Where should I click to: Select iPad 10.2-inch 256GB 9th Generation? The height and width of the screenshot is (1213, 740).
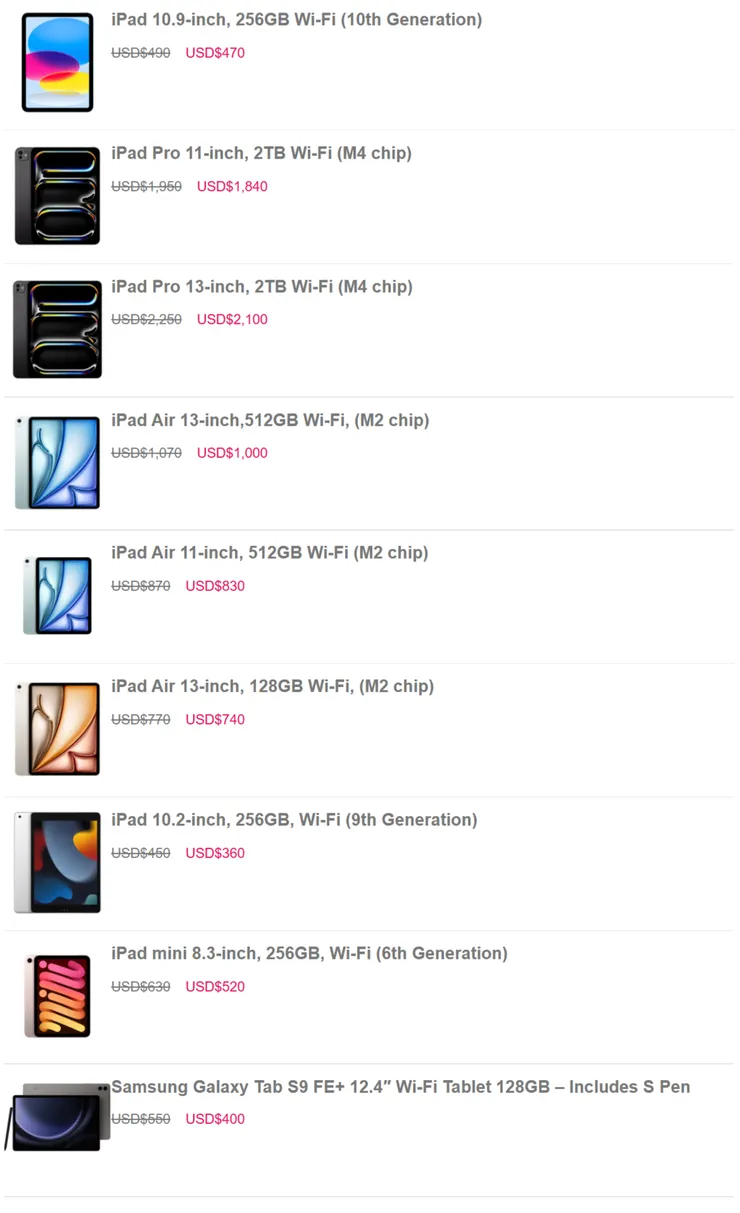coord(294,820)
